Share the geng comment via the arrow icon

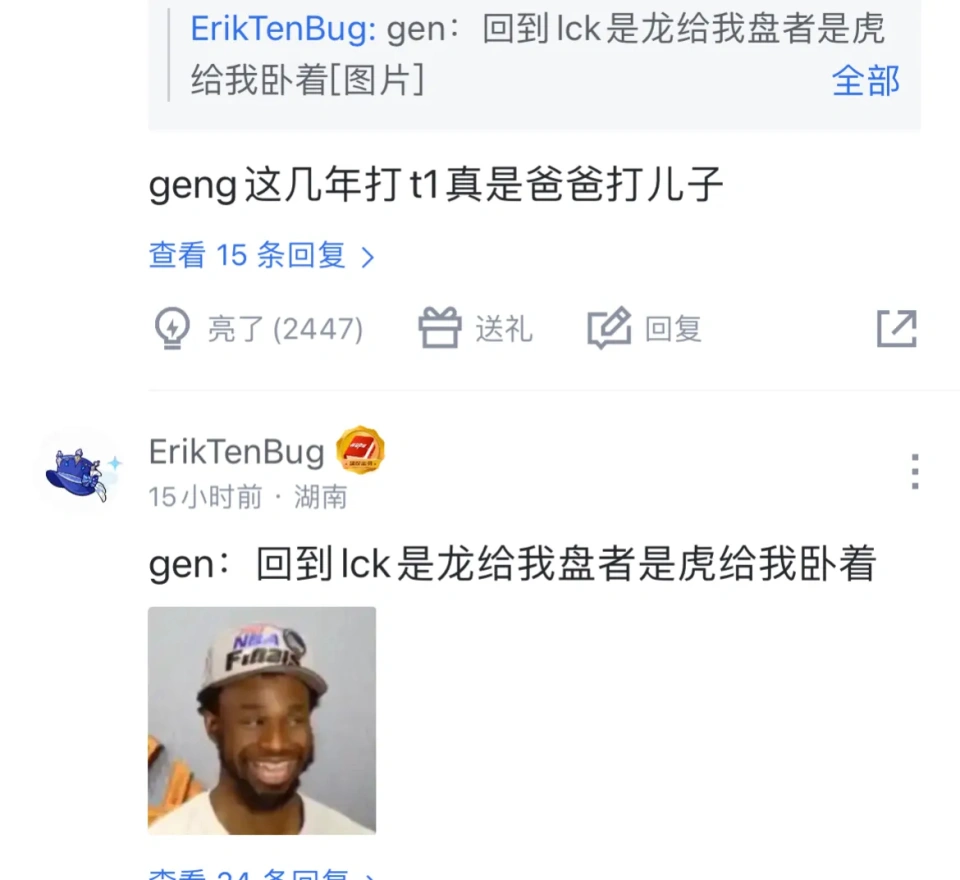click(x=896, y=328)
